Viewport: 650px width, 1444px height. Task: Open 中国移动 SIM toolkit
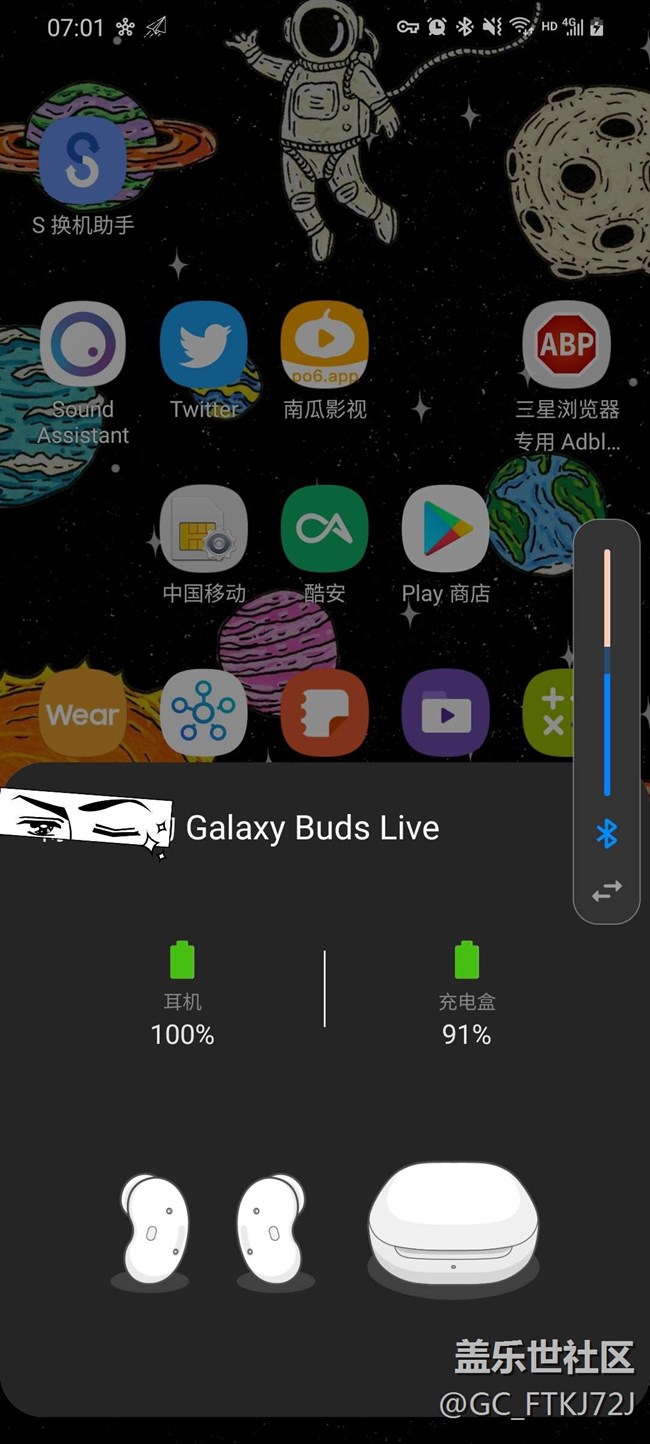click(204, 529)
